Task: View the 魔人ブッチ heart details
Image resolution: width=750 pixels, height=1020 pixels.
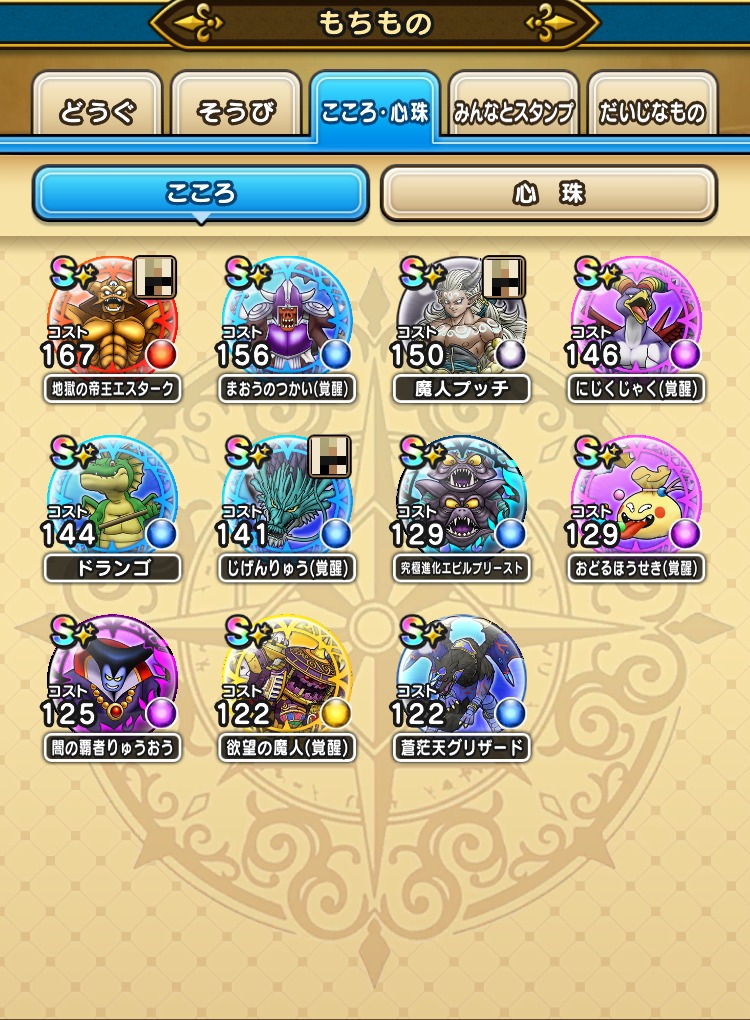Action: pyautogui.click(x=461, y=320)
